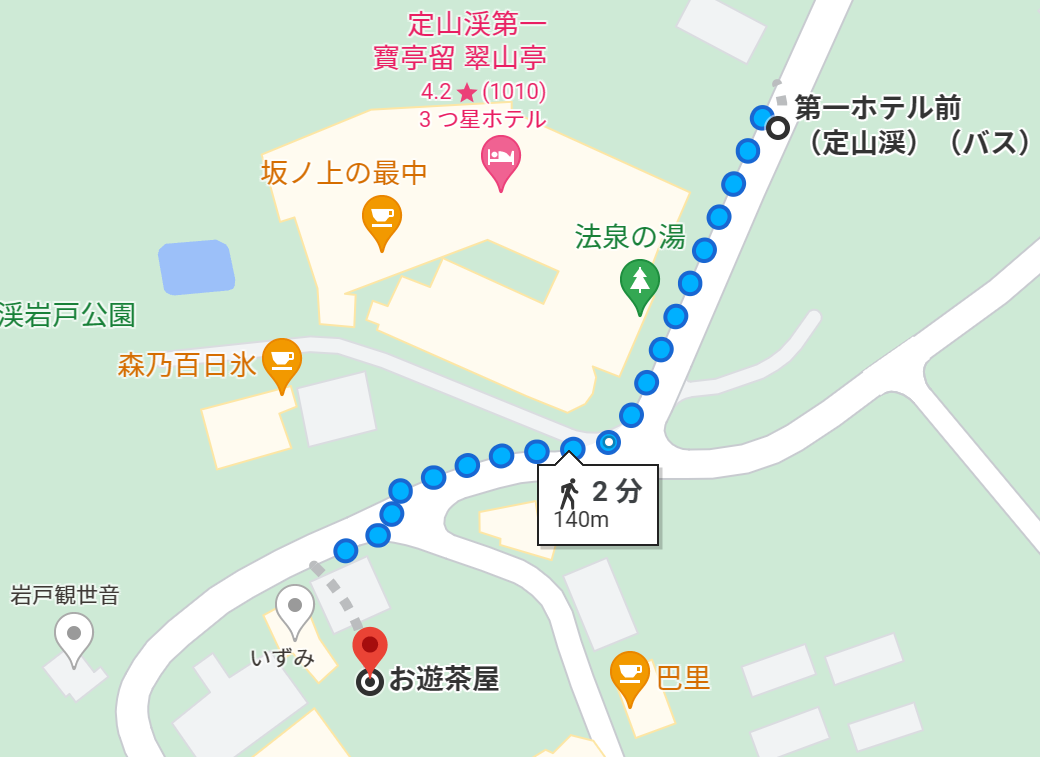
Task: Tap the お遊茶屋 destination pin
Action: (x=370, y=649)
